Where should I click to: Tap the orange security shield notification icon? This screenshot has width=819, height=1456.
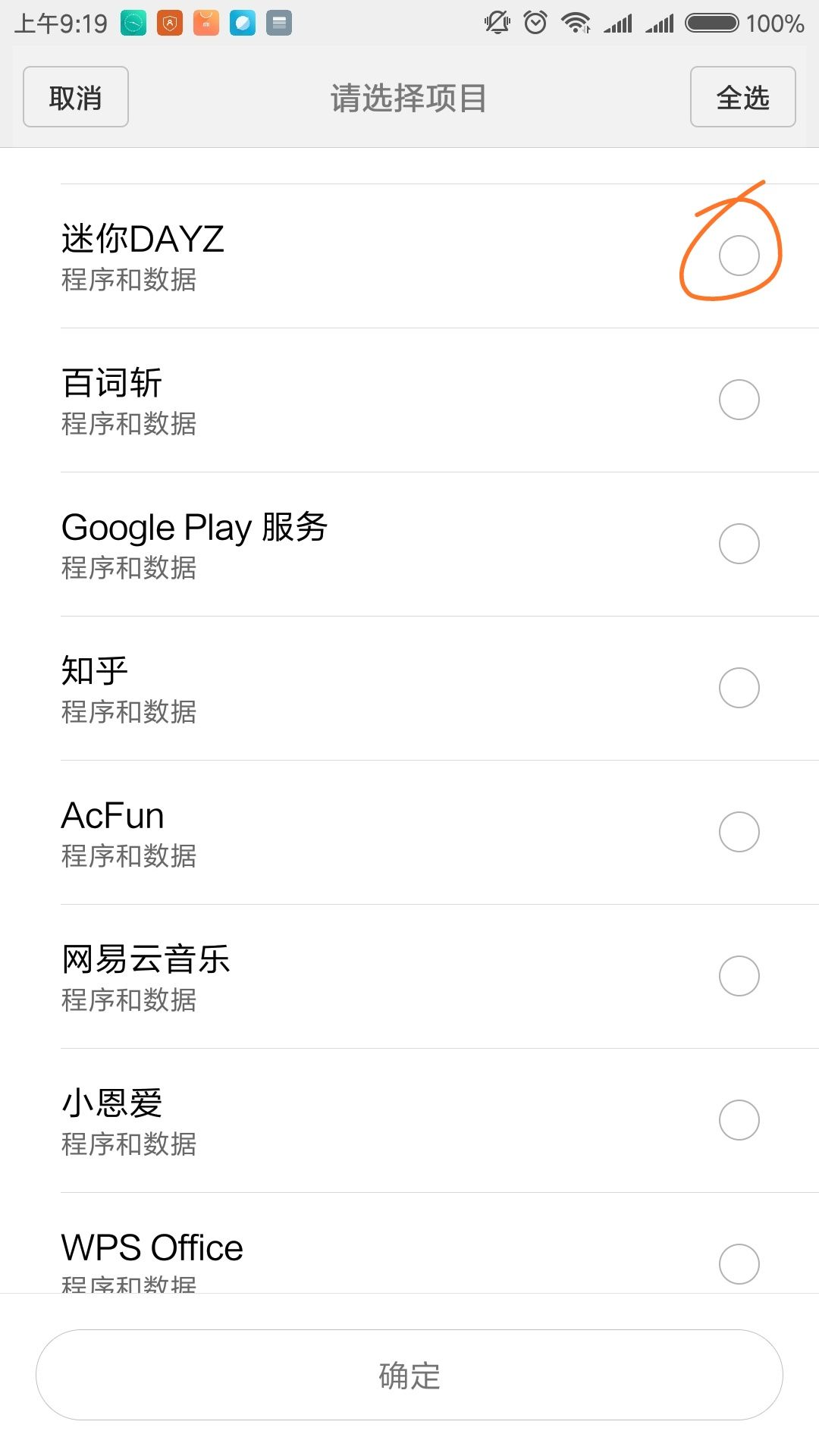[168, 24]
